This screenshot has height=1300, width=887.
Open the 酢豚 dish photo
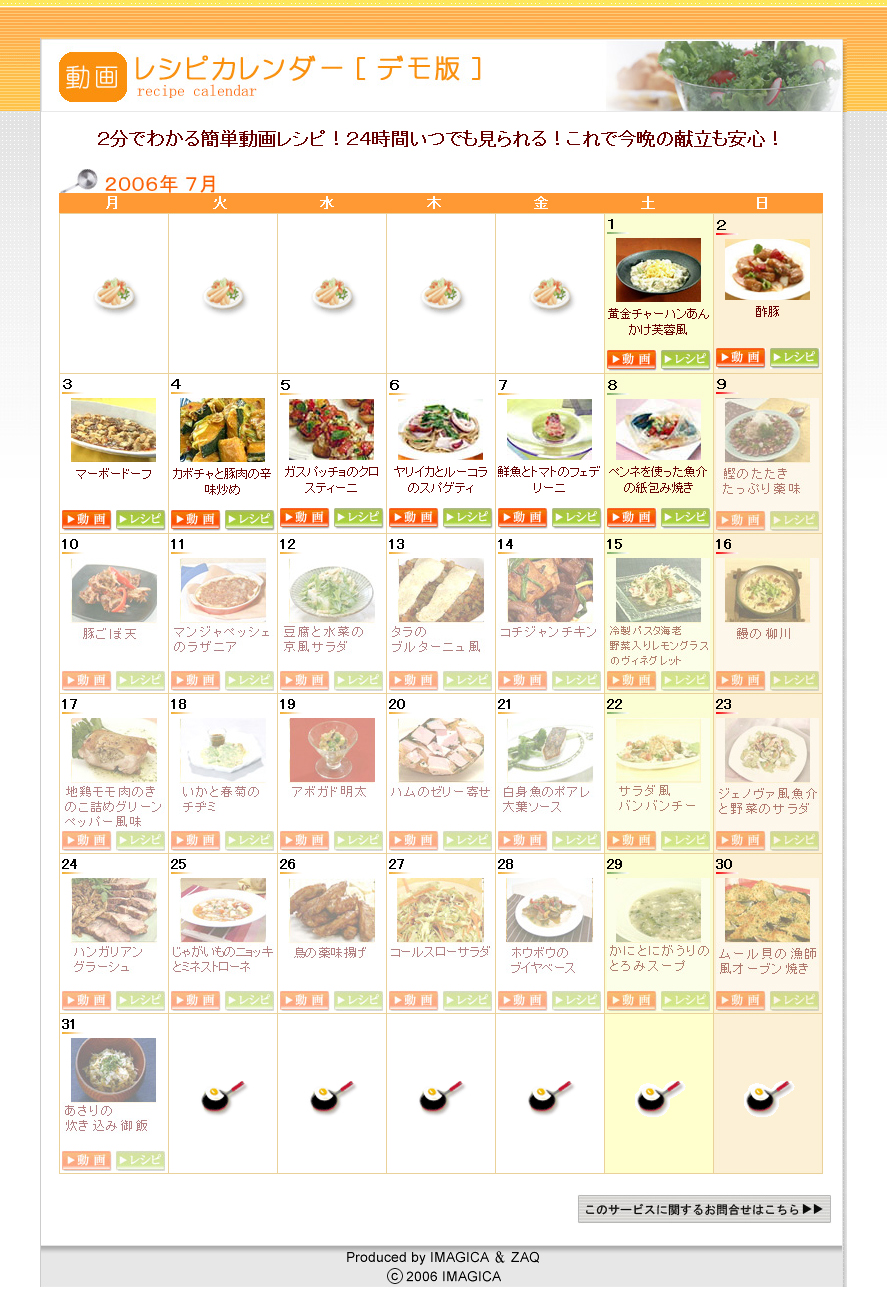click(767, 270)
